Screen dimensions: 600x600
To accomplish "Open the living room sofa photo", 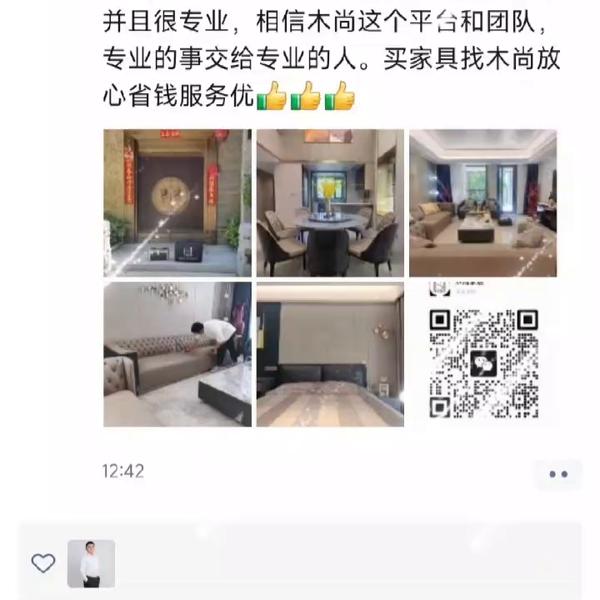I will [482, 202].
